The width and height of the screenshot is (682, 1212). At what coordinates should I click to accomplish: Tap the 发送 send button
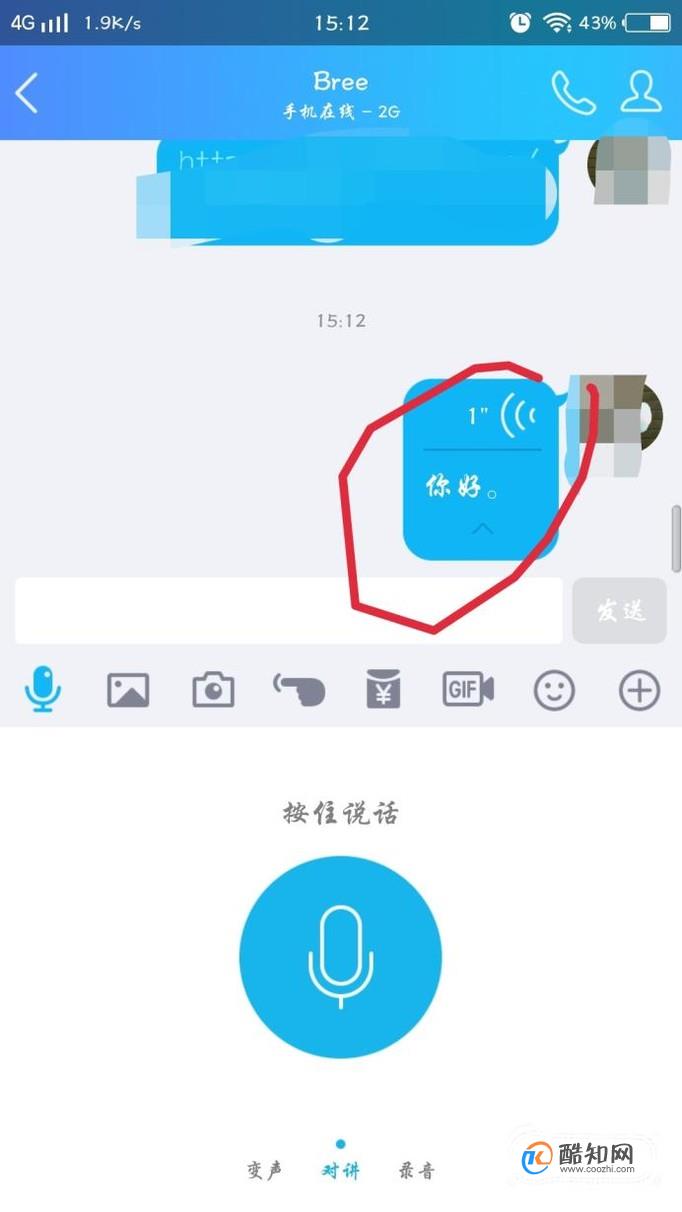click(619, 610)
